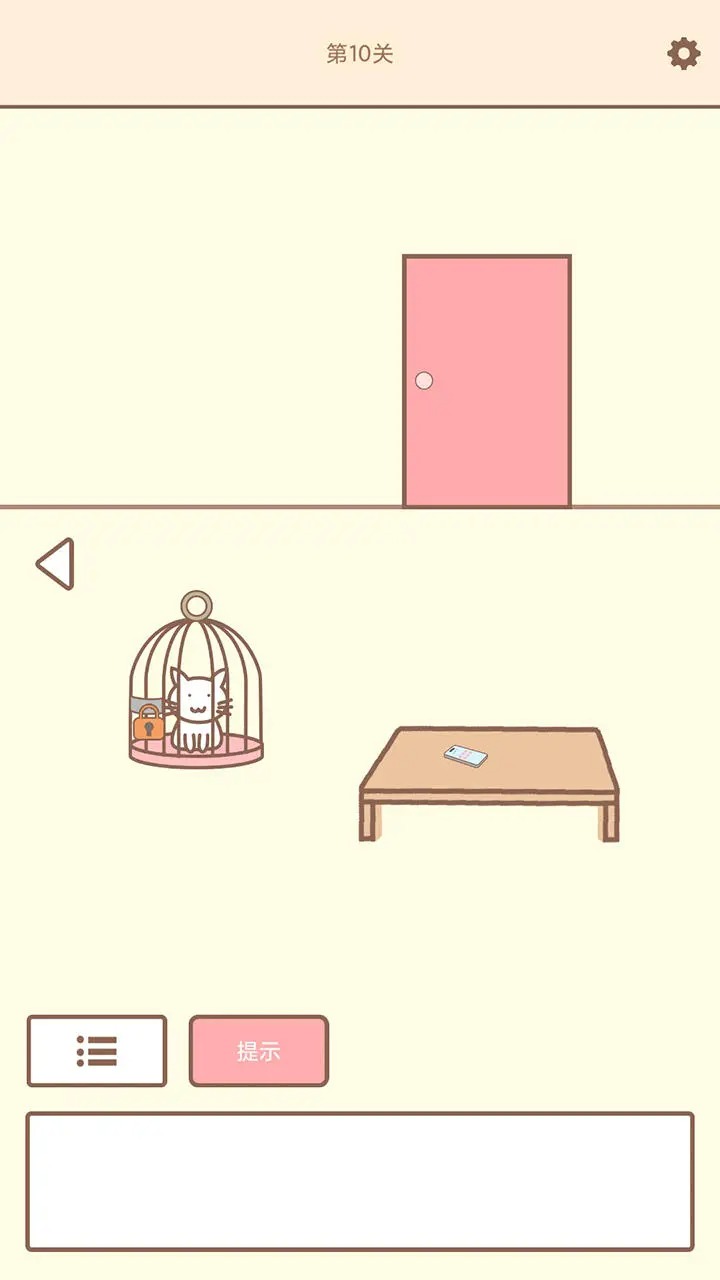Open the level list menu
The width and height of the screenshot is (720, 1280).
click(x=97, y=1051)
